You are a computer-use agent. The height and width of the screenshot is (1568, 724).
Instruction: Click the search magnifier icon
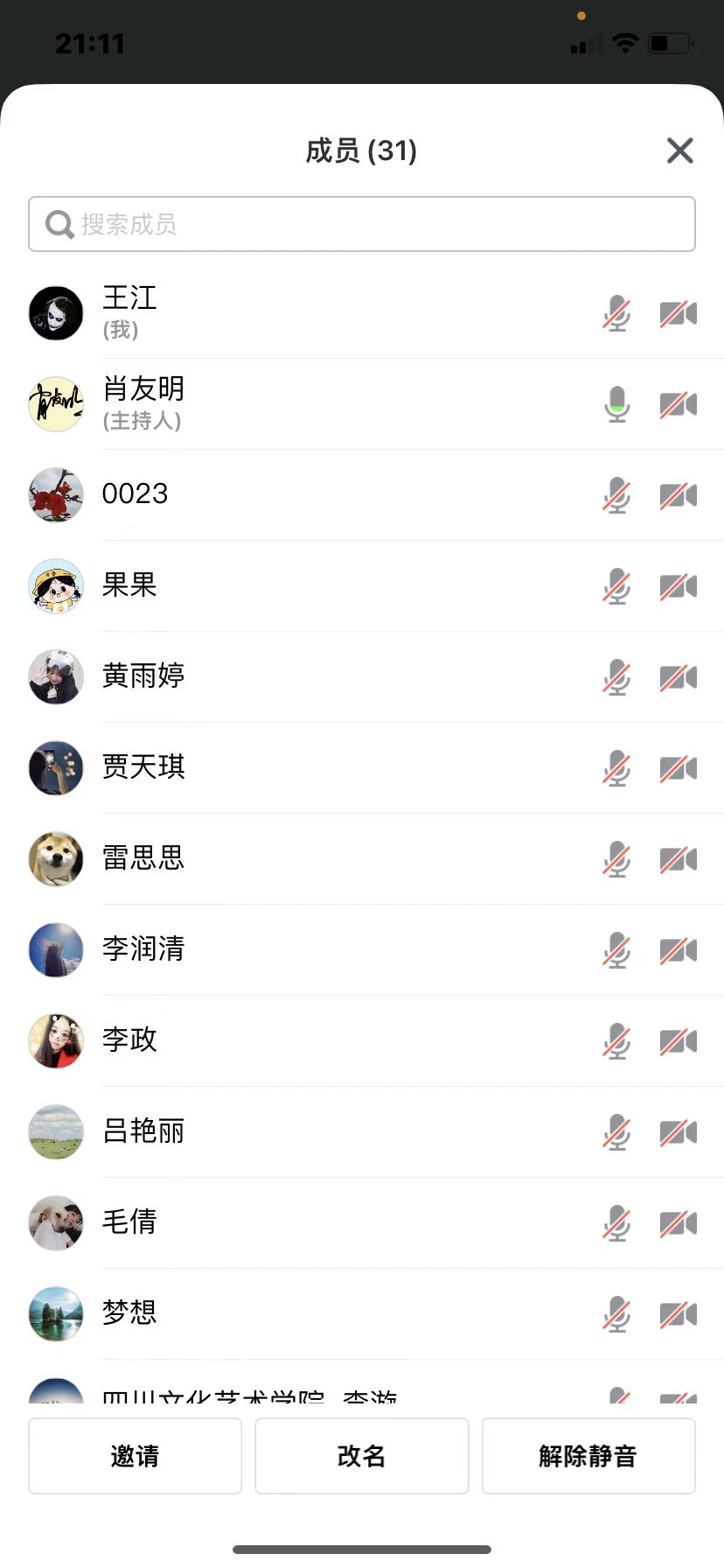(x=58, y=224)
